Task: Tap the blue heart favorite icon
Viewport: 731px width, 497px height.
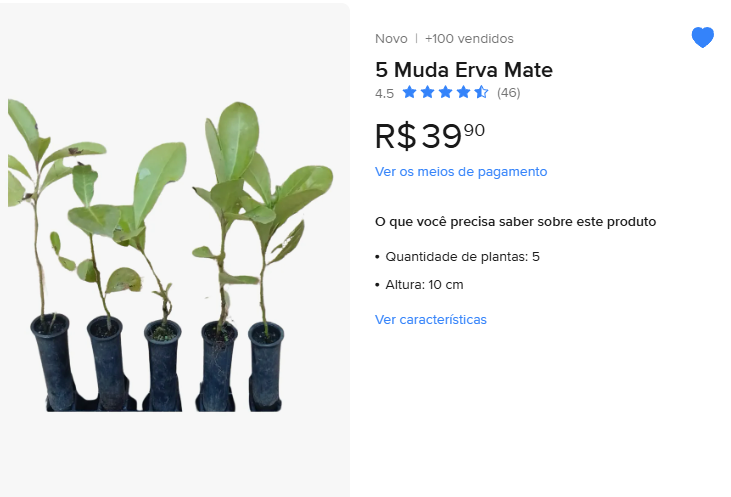Action: point(703,38)
